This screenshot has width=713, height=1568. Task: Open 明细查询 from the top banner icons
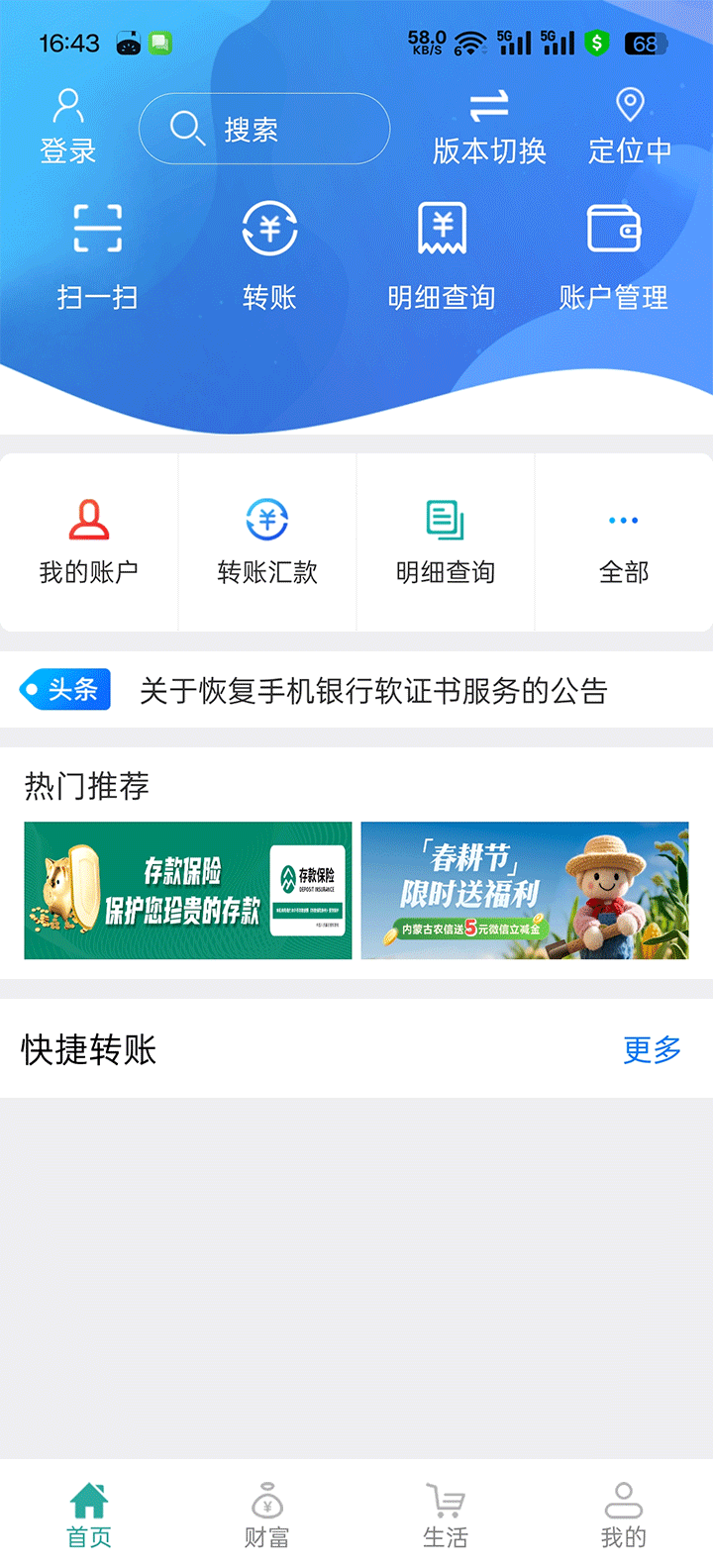click(442, 252)
